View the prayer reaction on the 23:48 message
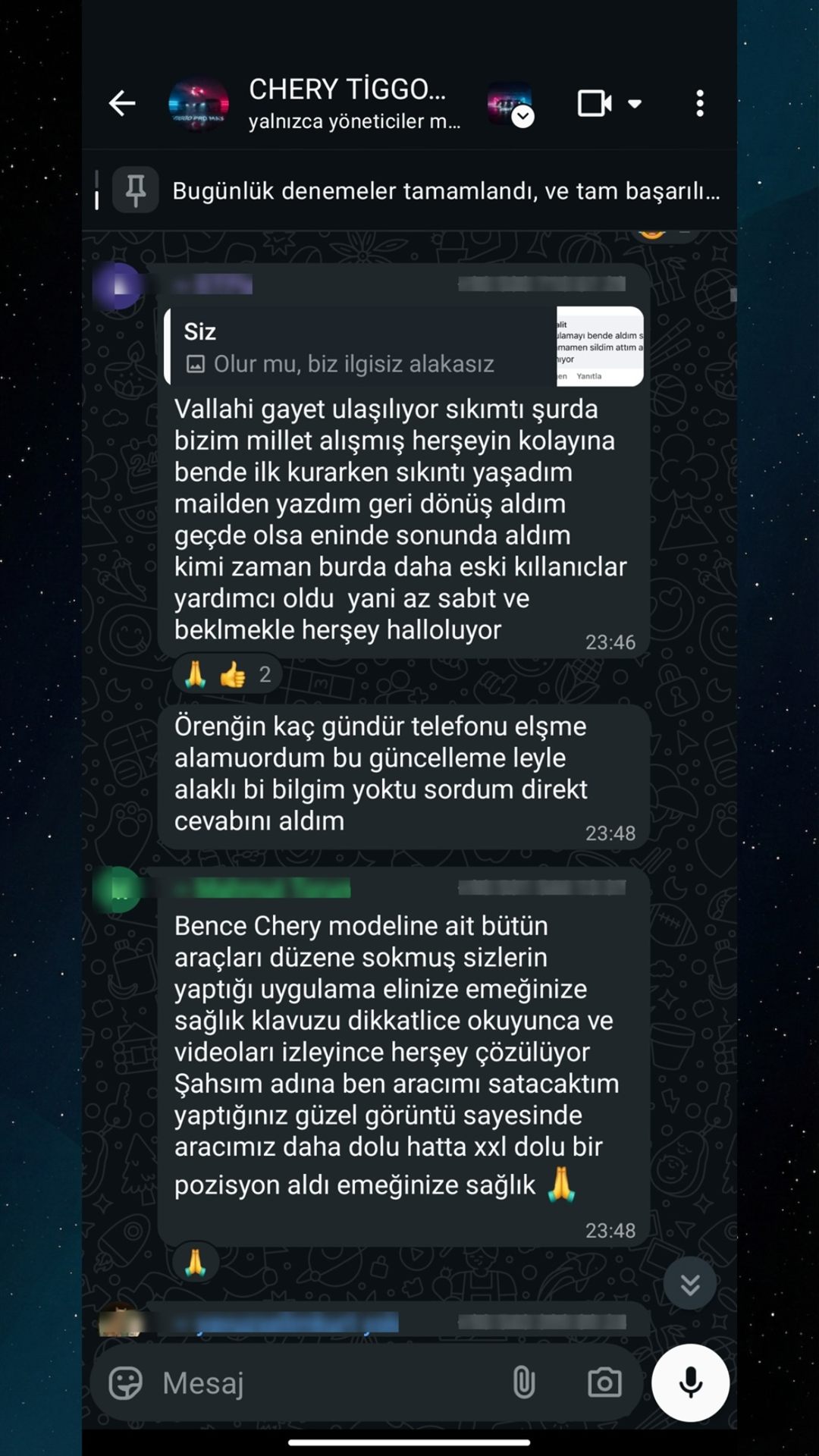Image resolution: width=819 pixels, height=1456 pixels. click(x=196, y=1263)
